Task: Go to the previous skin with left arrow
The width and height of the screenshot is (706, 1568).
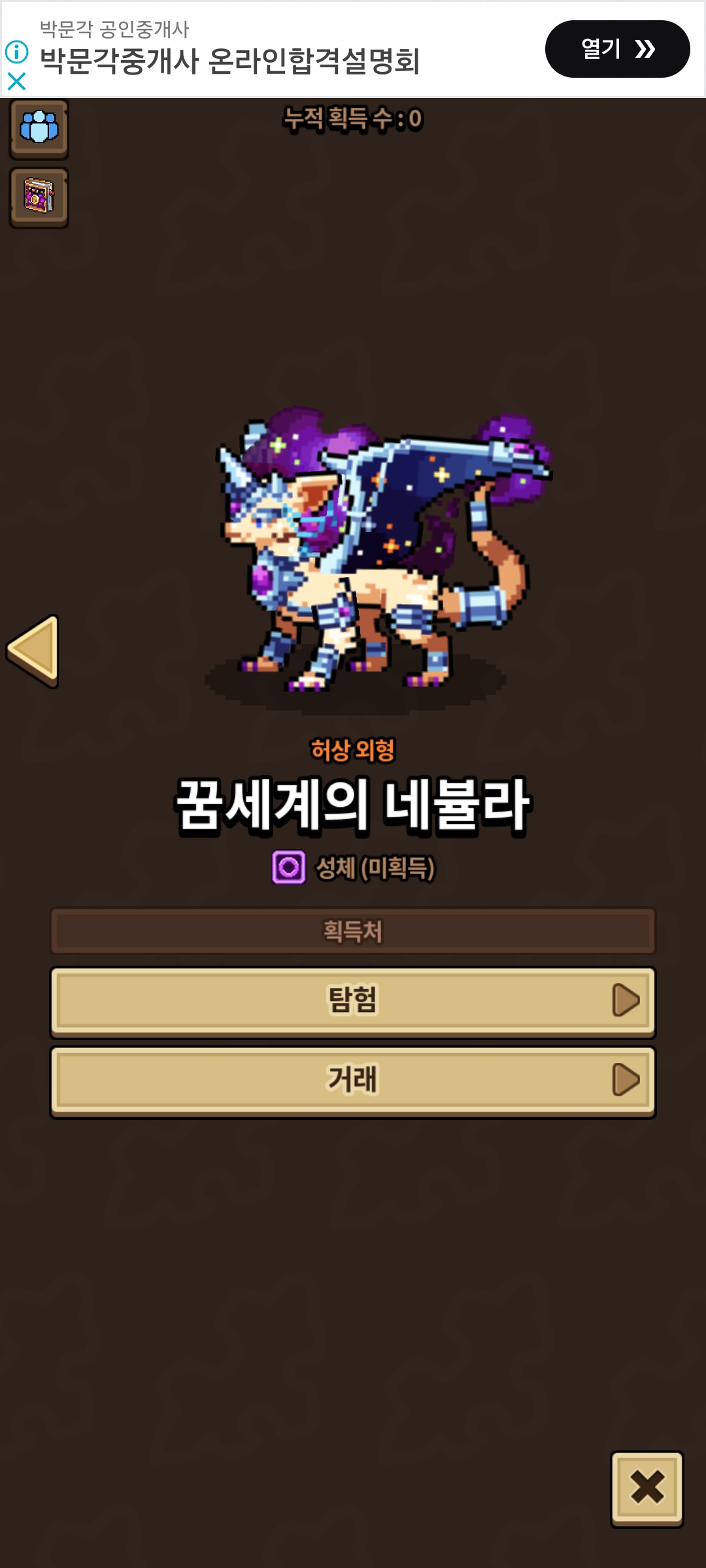Action: coord(33,651)
